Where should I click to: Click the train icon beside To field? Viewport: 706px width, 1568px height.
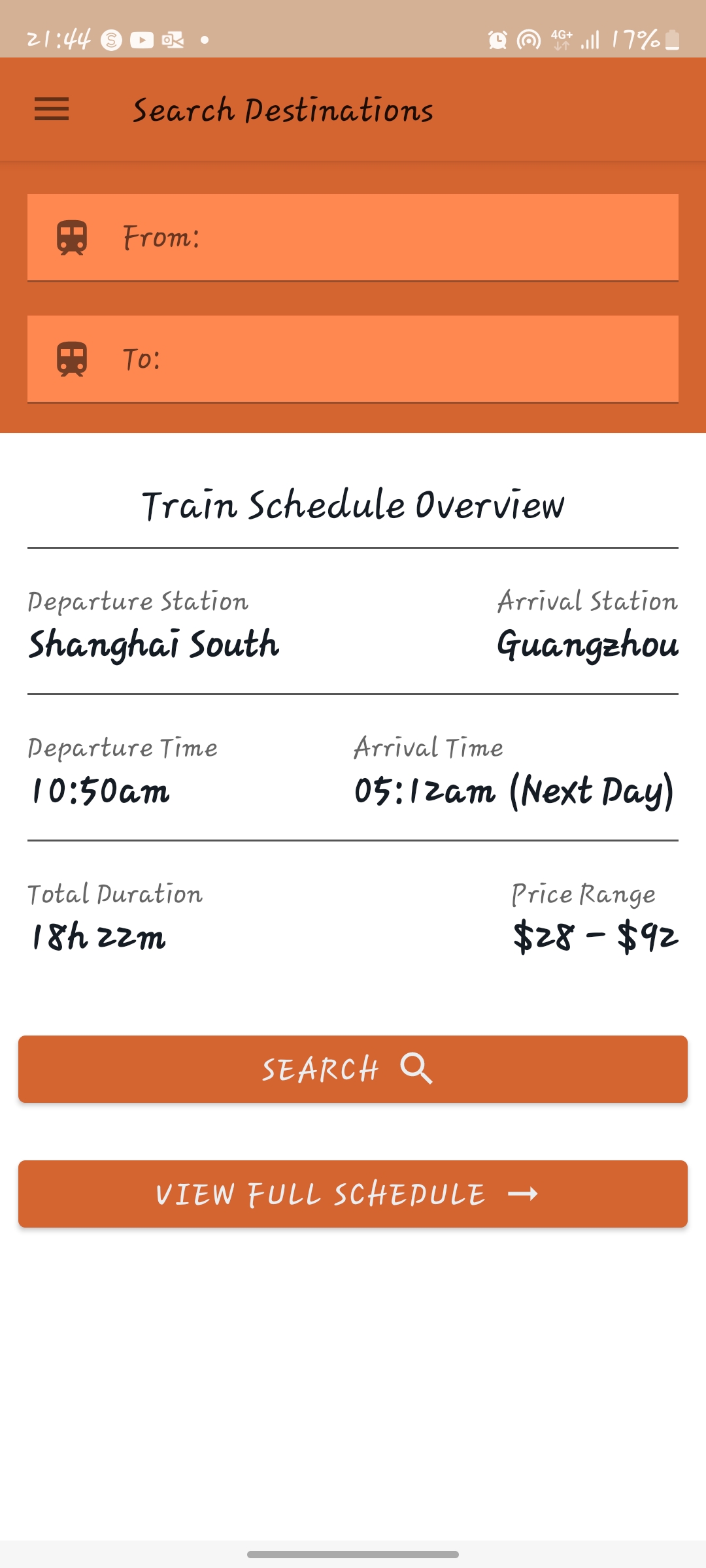(x=73, y=358)
